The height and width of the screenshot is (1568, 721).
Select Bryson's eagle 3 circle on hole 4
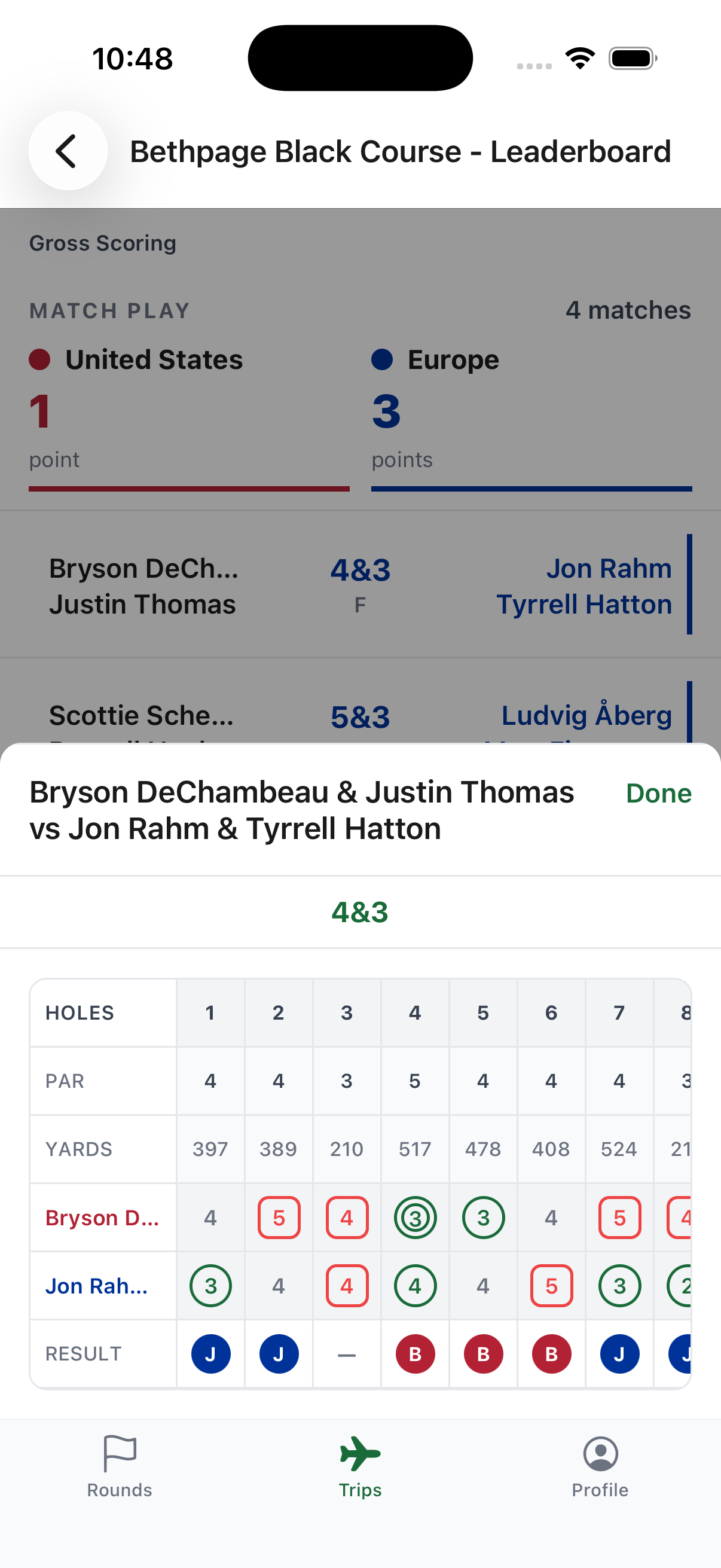click(x=414, y=1218)
